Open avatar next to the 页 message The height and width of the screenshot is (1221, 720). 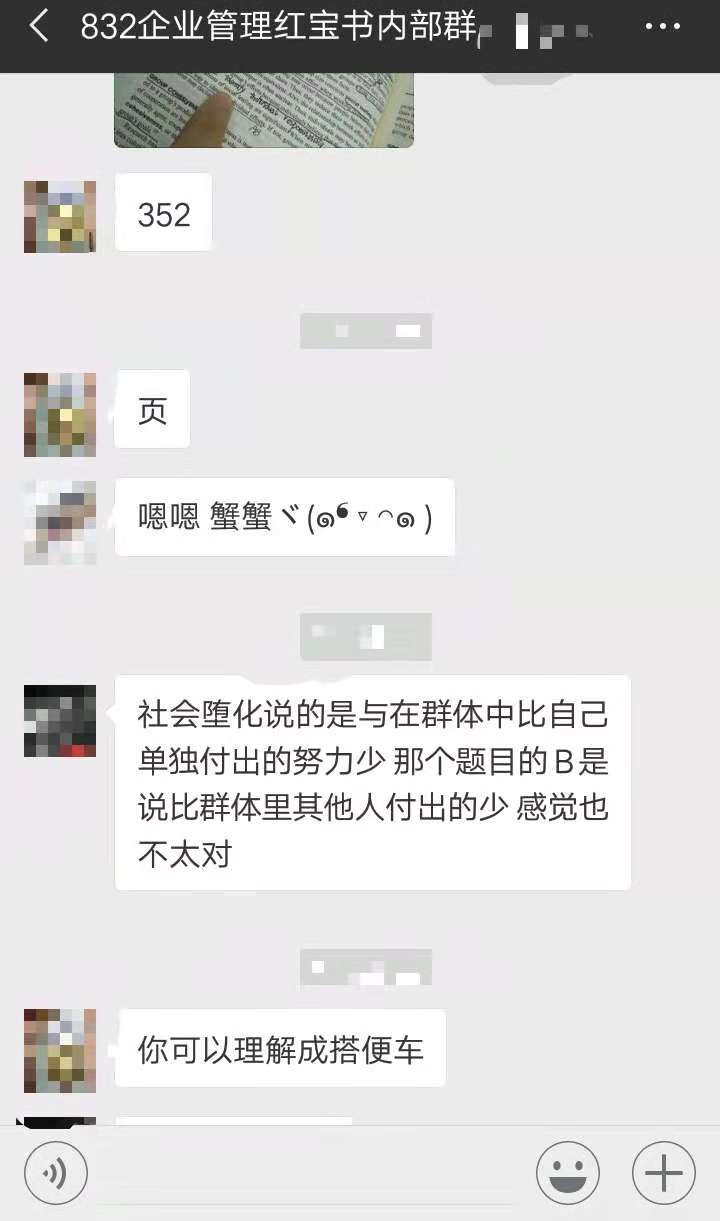[x=60, y=414]
